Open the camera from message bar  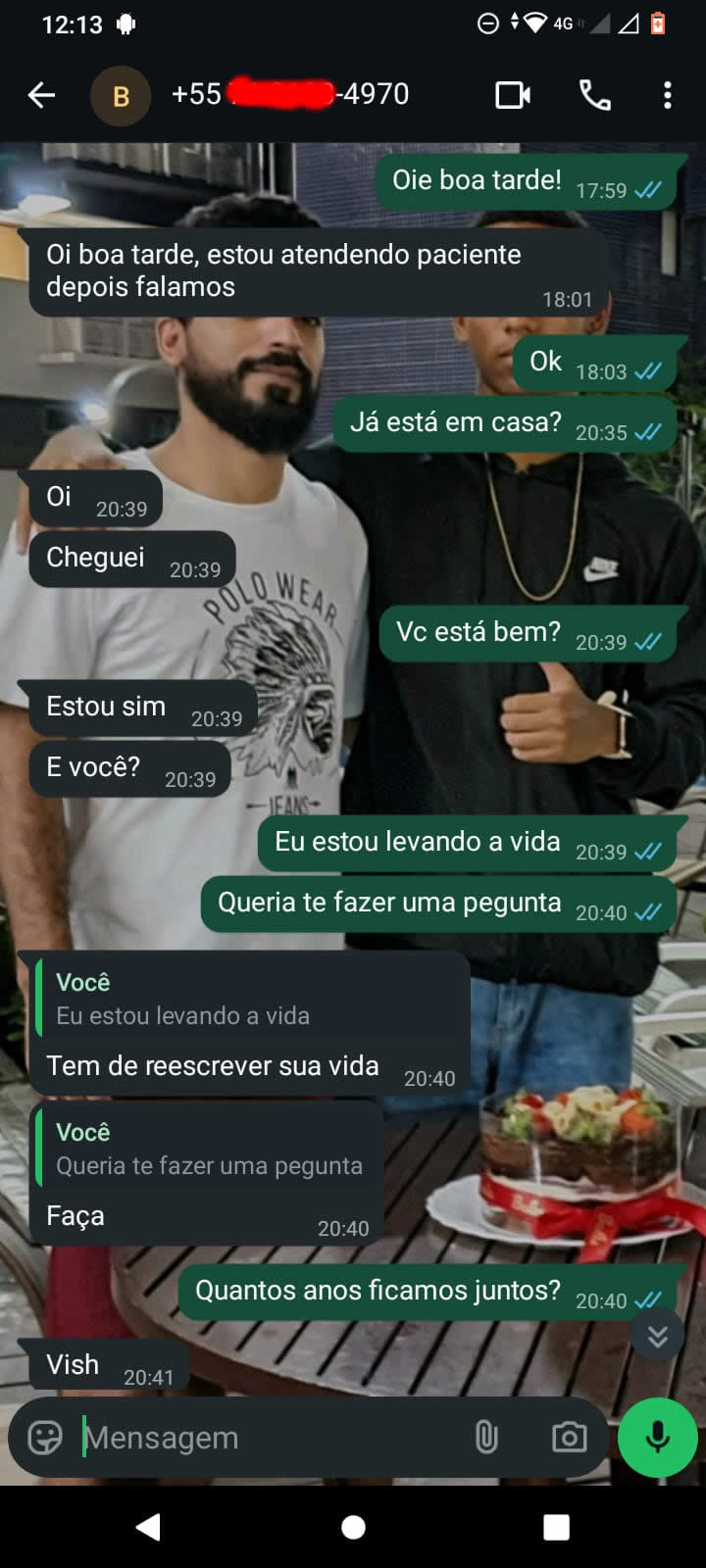coord(569,1438)
